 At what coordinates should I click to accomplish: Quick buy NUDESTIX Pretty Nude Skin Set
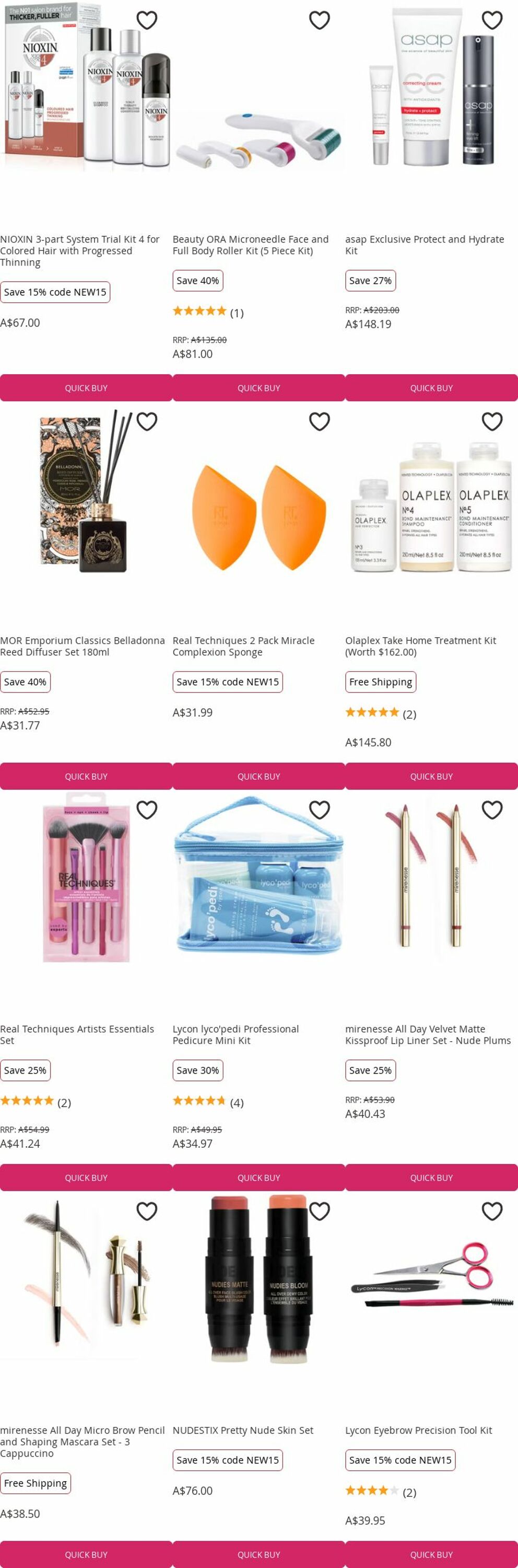(258, 1554)
